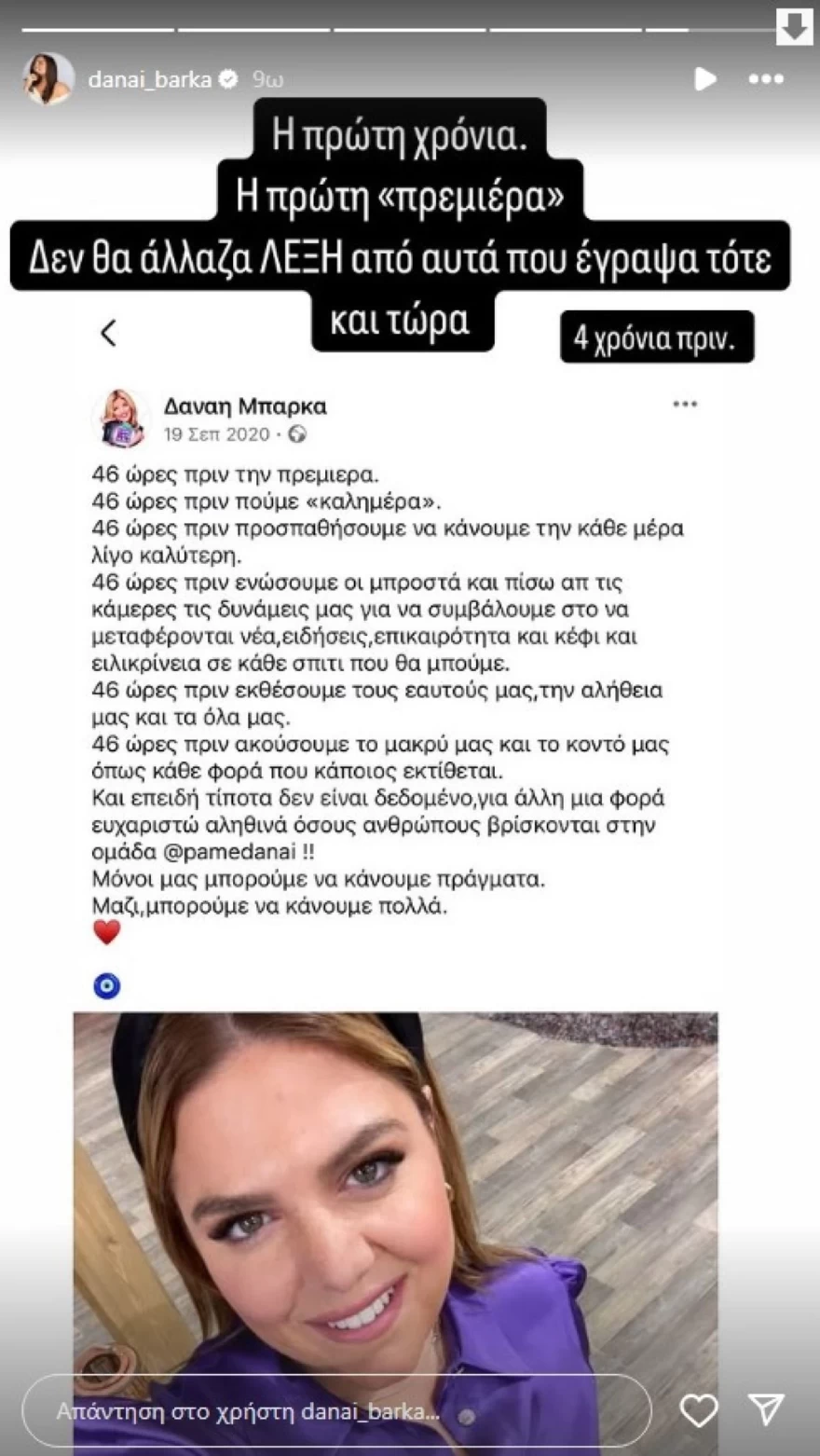Resume story playback with the play button
The image size is (820, 1456).
pos(705,79)
